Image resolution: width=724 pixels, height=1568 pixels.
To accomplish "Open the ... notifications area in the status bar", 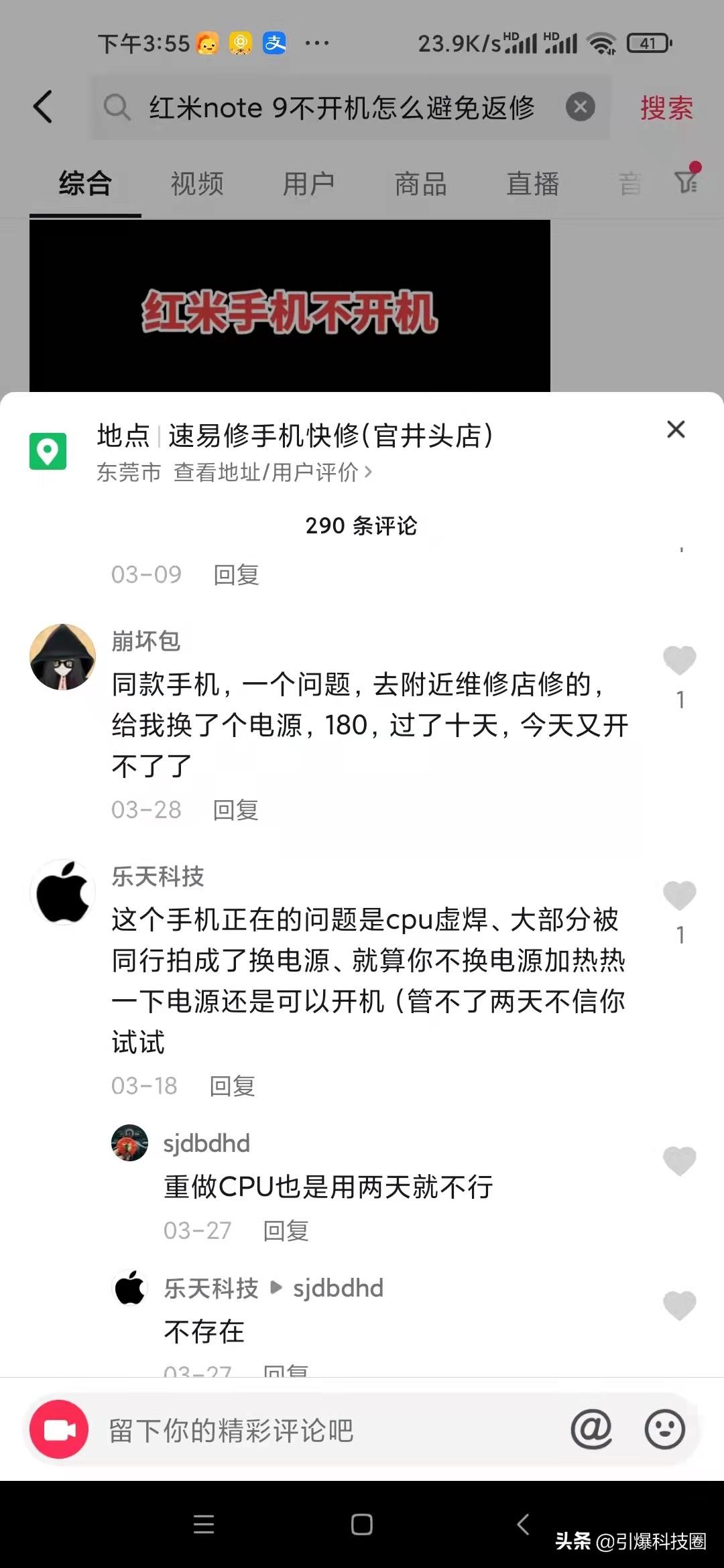I will point(318,42).
